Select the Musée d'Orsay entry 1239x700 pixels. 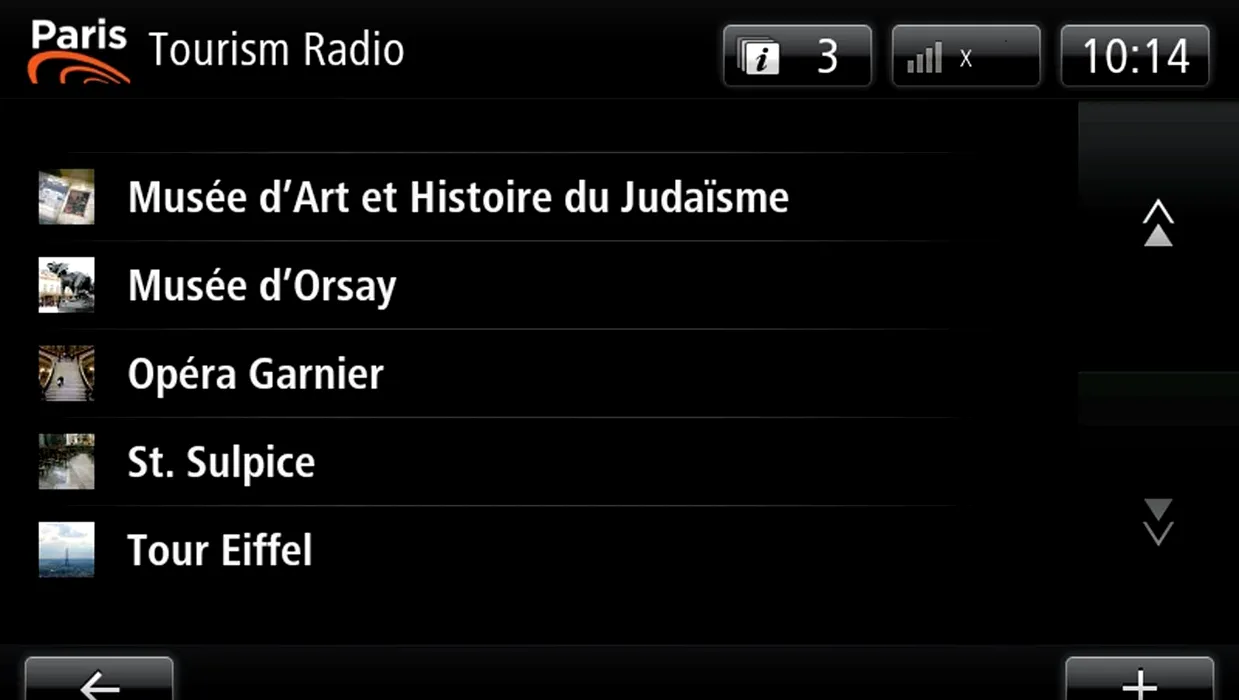coord(262,286)
